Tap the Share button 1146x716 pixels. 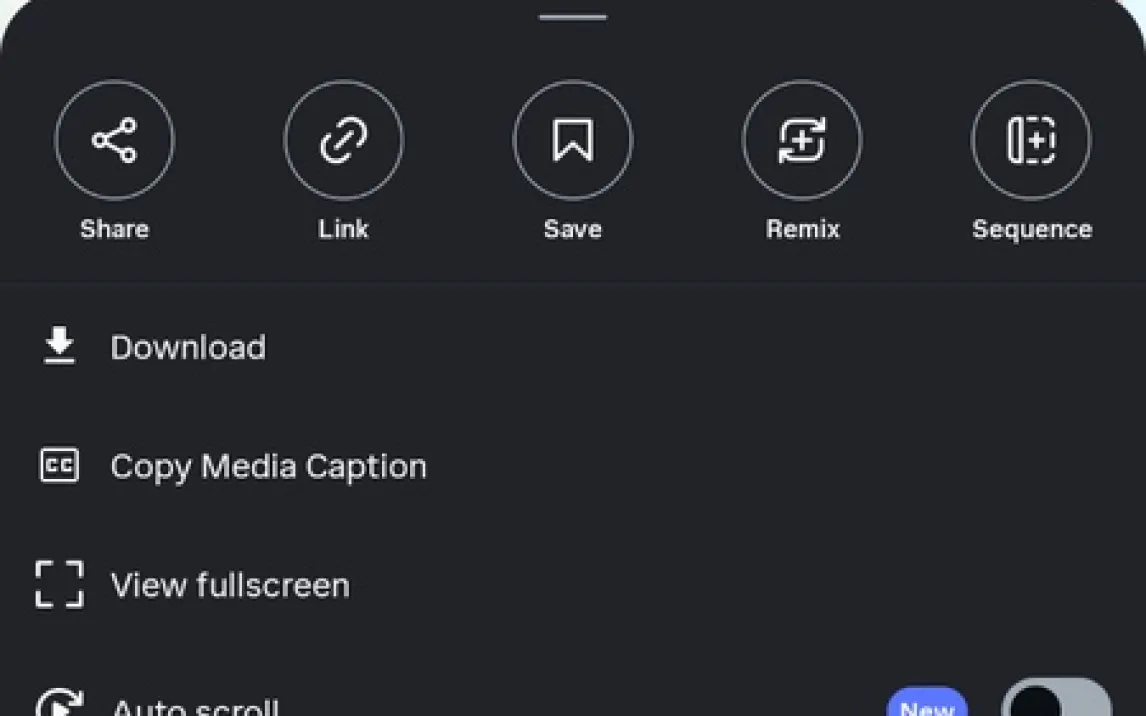(x=114, y=141)
